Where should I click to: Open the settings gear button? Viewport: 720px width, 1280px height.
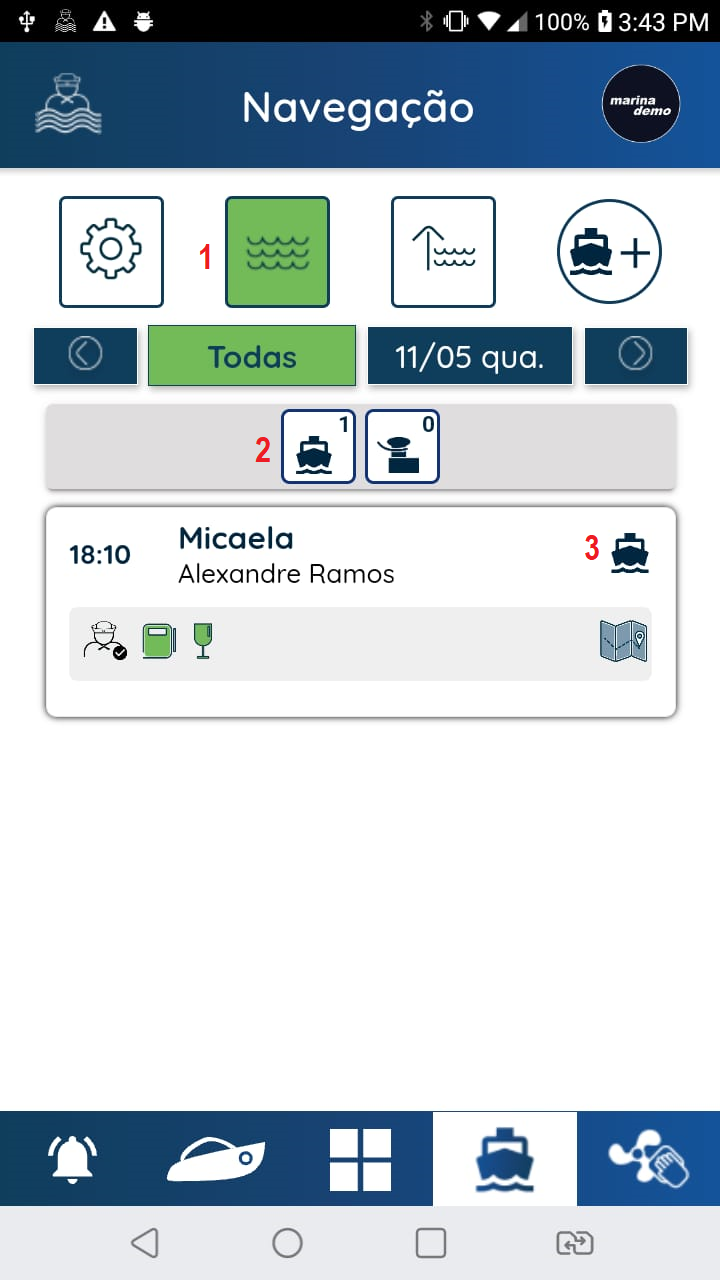[x=111, y=251]
